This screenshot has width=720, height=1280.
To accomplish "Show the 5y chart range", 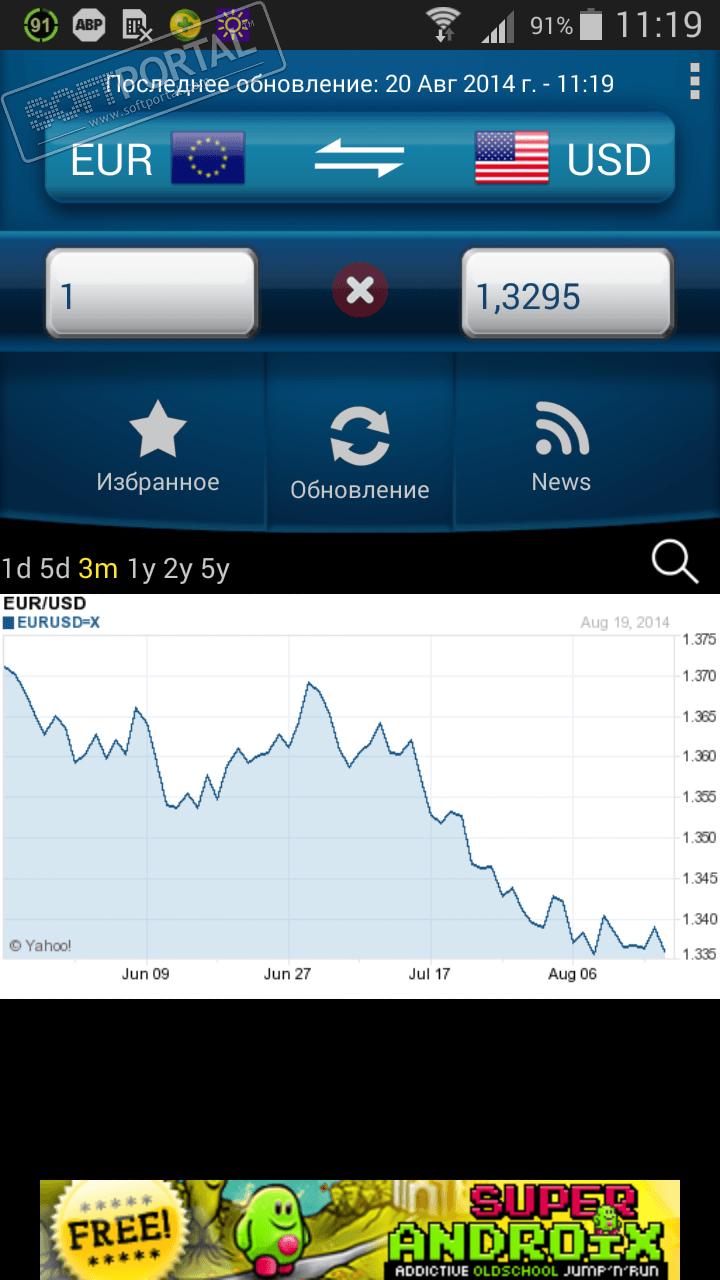I will coord(215,569).
